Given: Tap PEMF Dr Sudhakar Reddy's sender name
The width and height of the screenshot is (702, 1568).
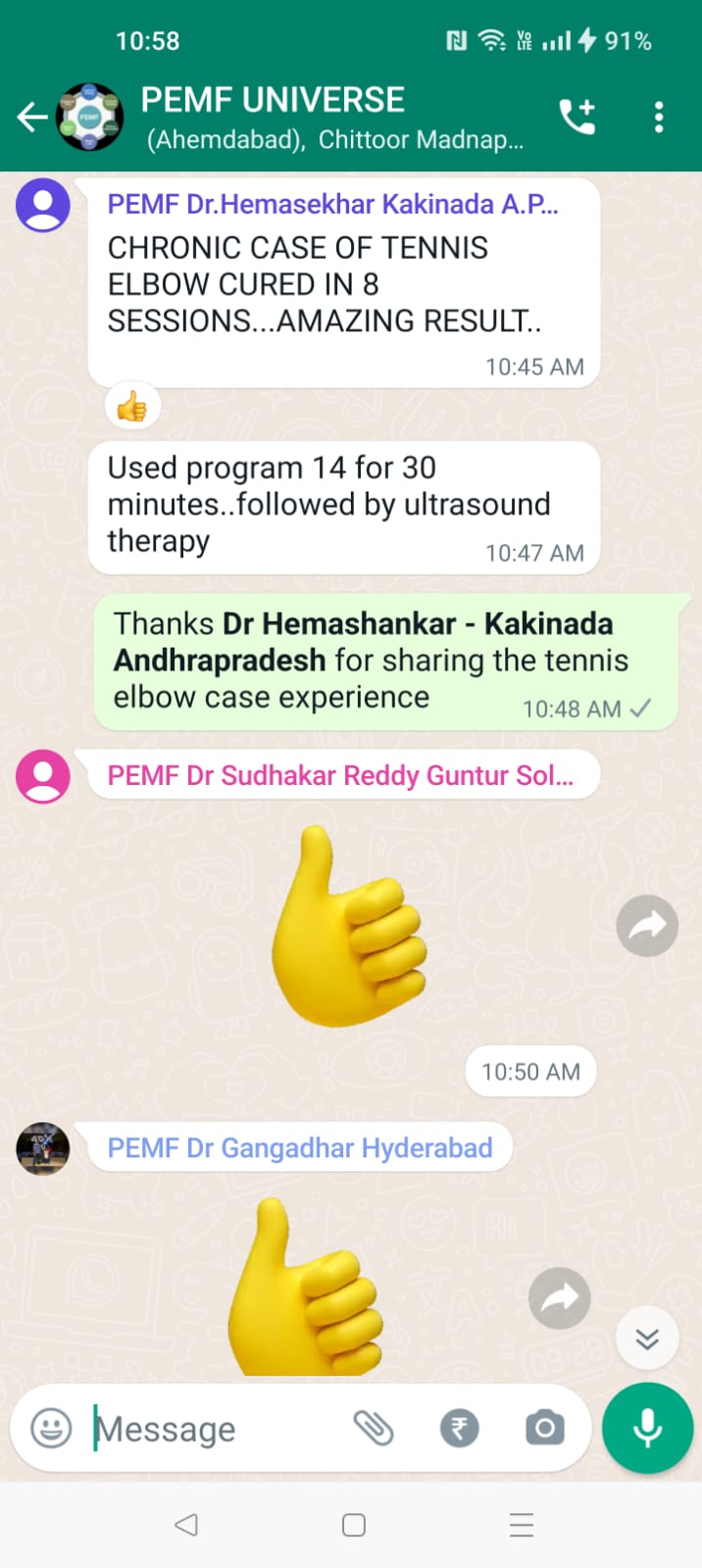Looking at the screenshot, I should pos(340,775).
